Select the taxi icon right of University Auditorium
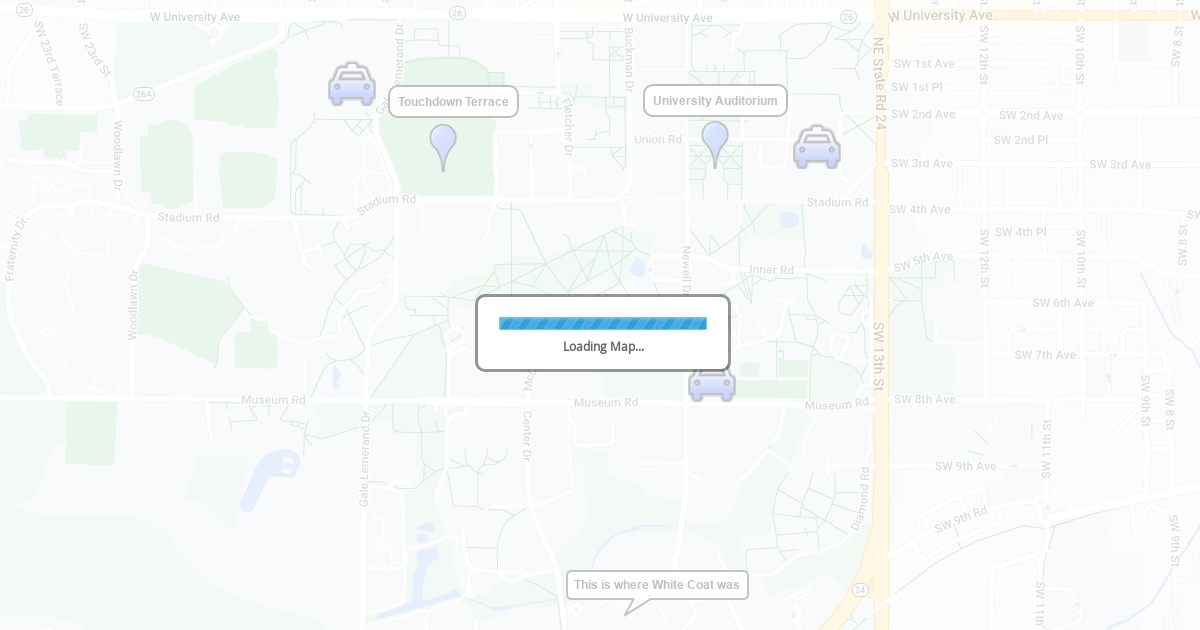This screenshot has height=630, width=1200. tap(817, 147)
